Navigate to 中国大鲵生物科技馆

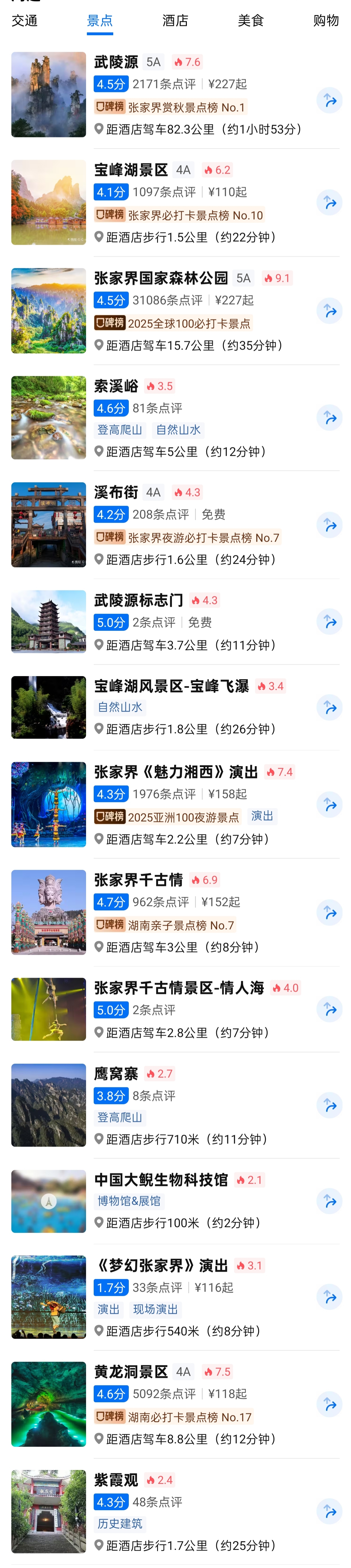[330, 1201]
